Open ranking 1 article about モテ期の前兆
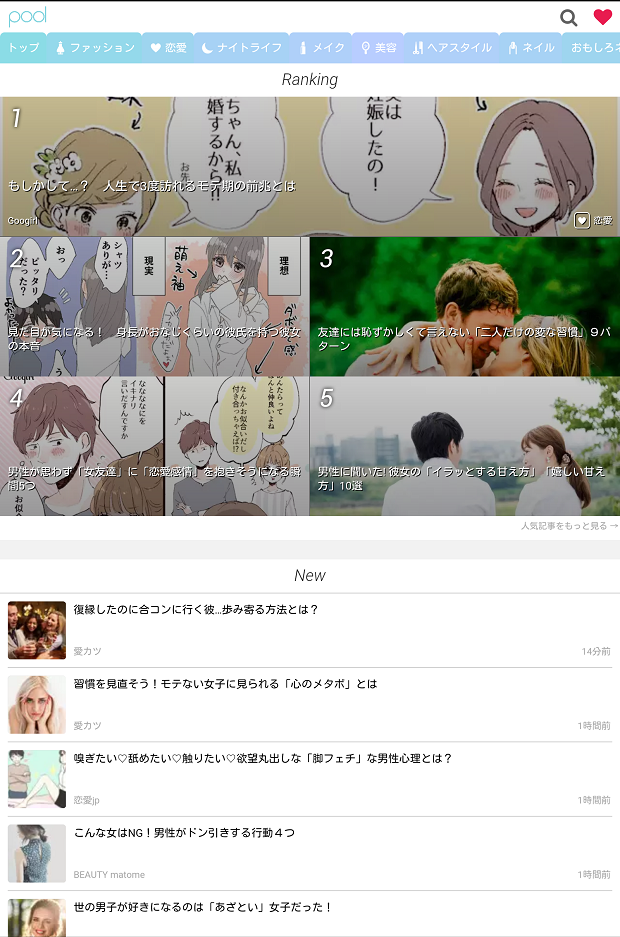Screen dimensions: 620x937 tap(310, 166)
